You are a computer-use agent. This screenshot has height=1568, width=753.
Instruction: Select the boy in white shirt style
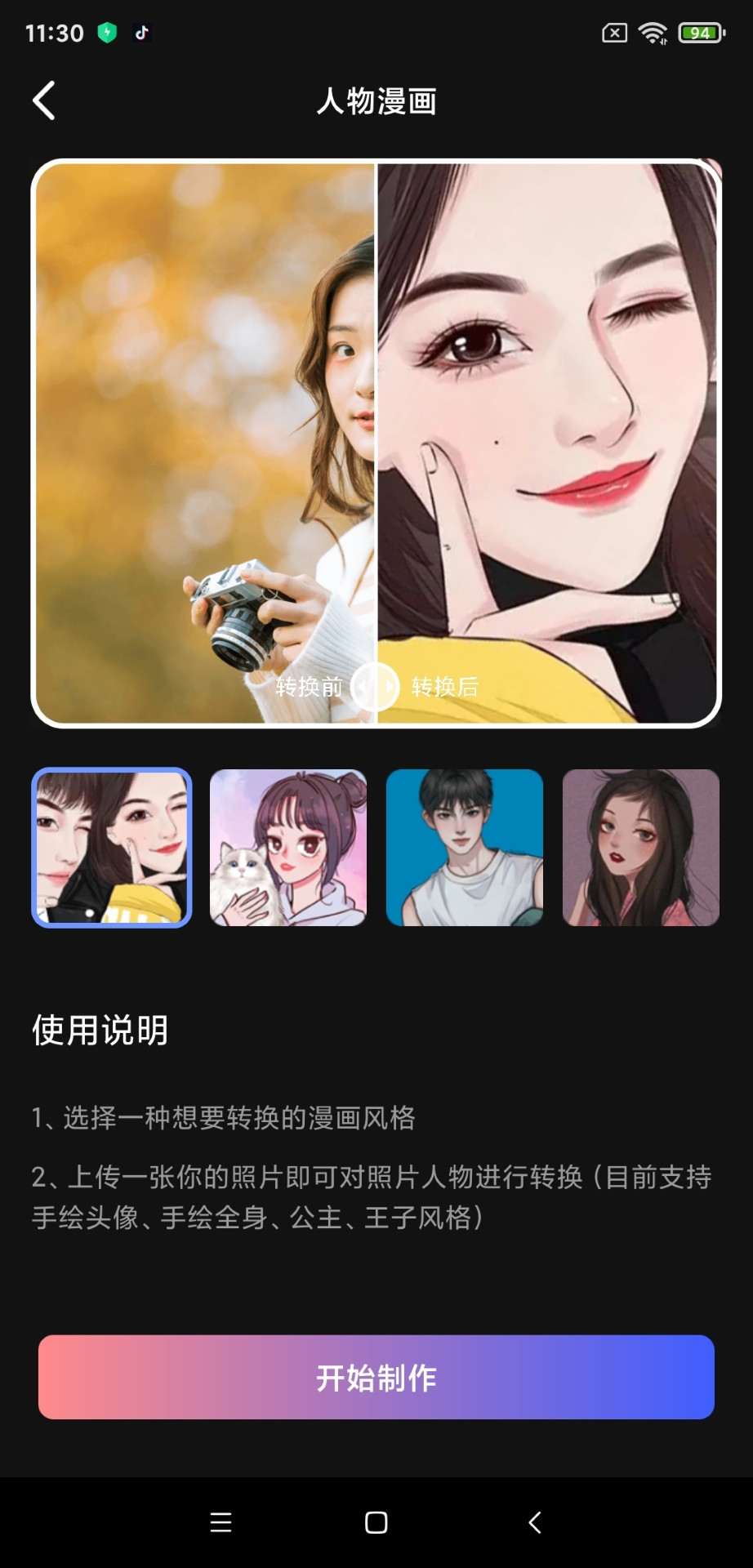point(464,849)
